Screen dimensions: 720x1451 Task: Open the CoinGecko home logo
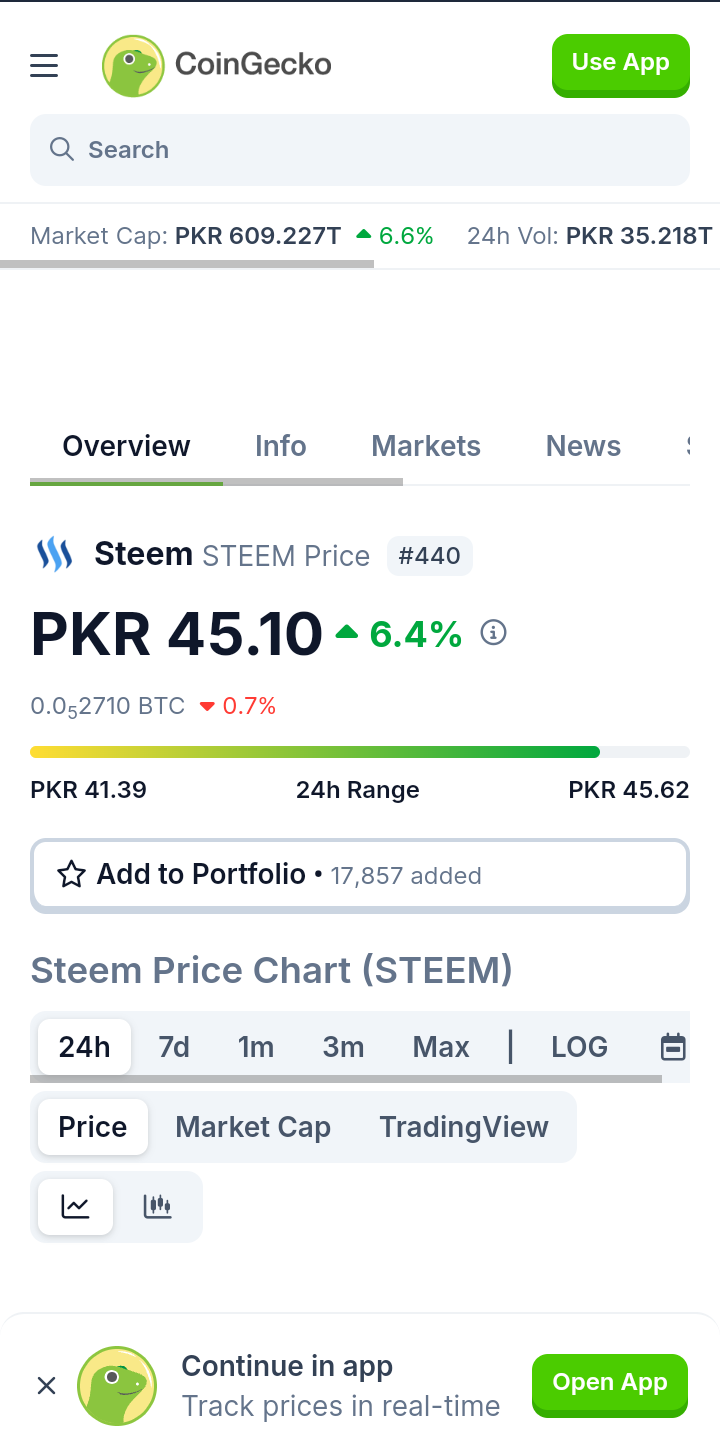217,65
